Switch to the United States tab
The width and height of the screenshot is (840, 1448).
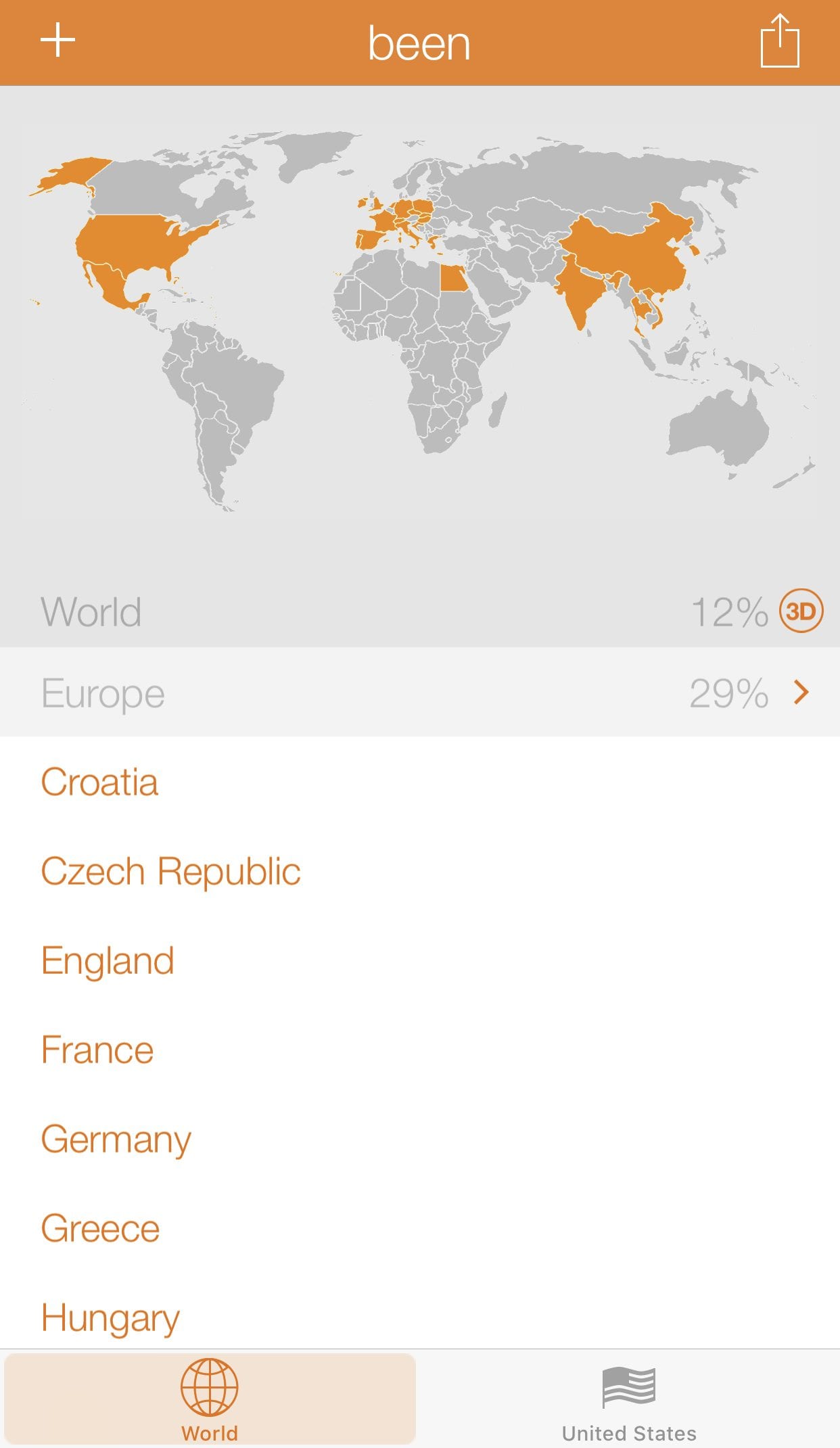pos(629,1399)
